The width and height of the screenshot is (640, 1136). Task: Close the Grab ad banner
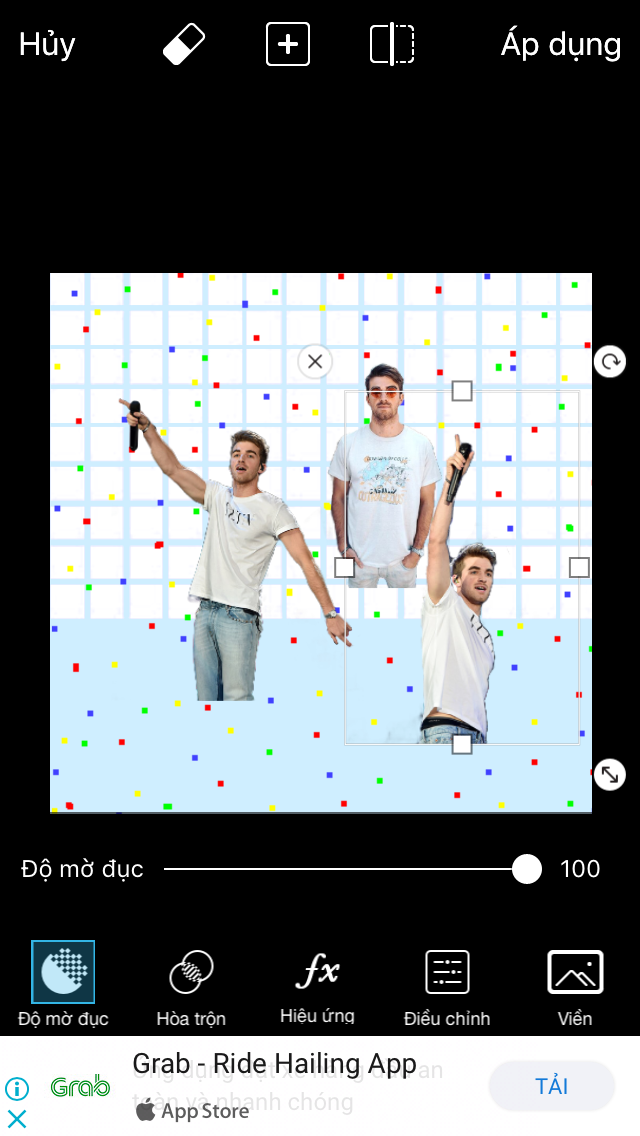tap(17, 1119)
